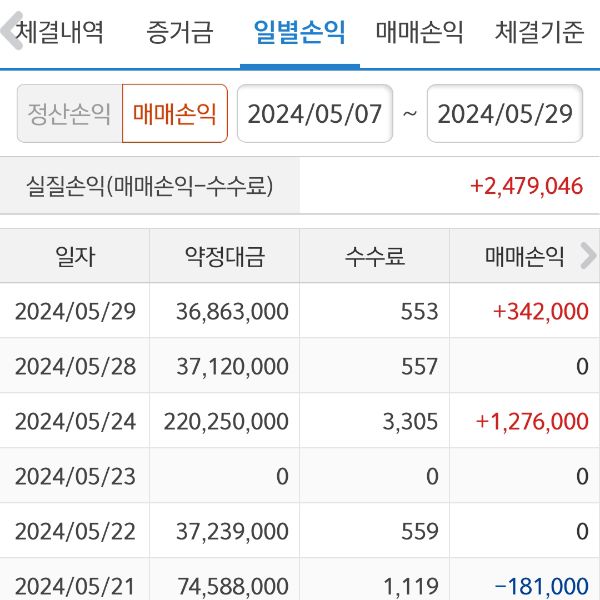Change the start date 2024/05/07
Viewport: 600px width, 600px height.
[x=314, y=113]
